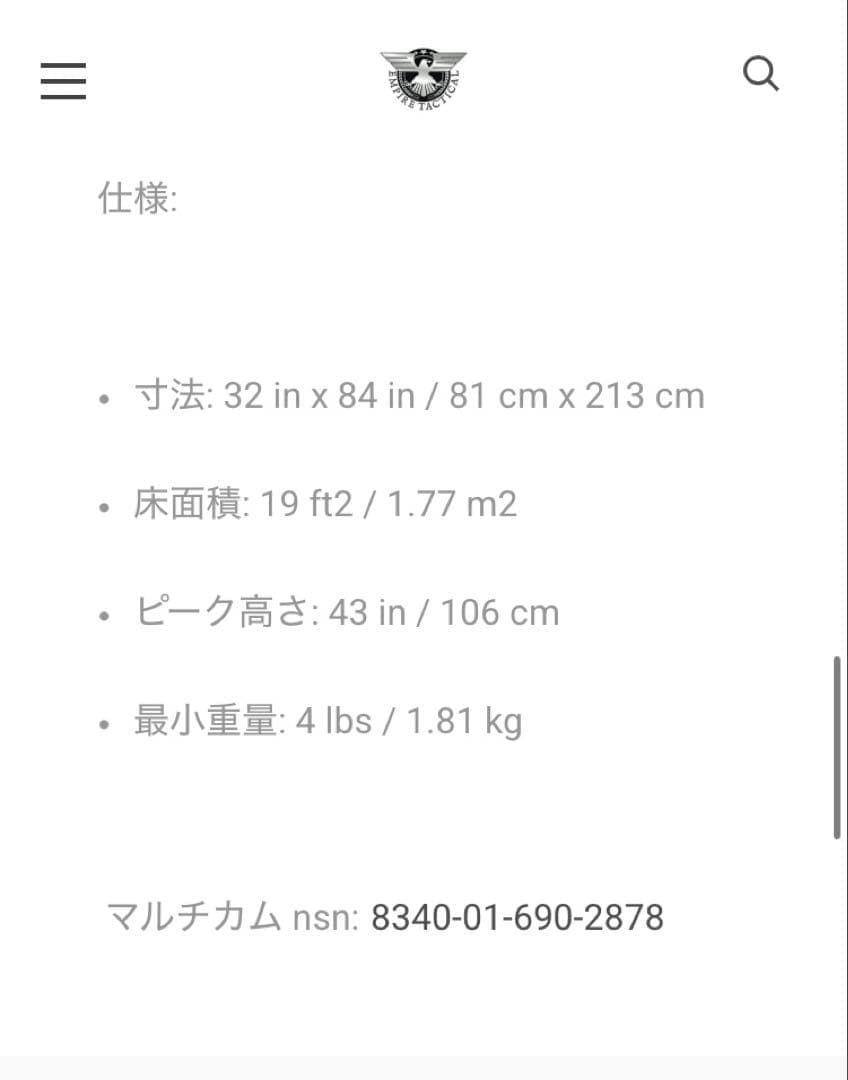Tap the bottom line of the menu icon
848x1080 pixels.
tap(62, 99)
